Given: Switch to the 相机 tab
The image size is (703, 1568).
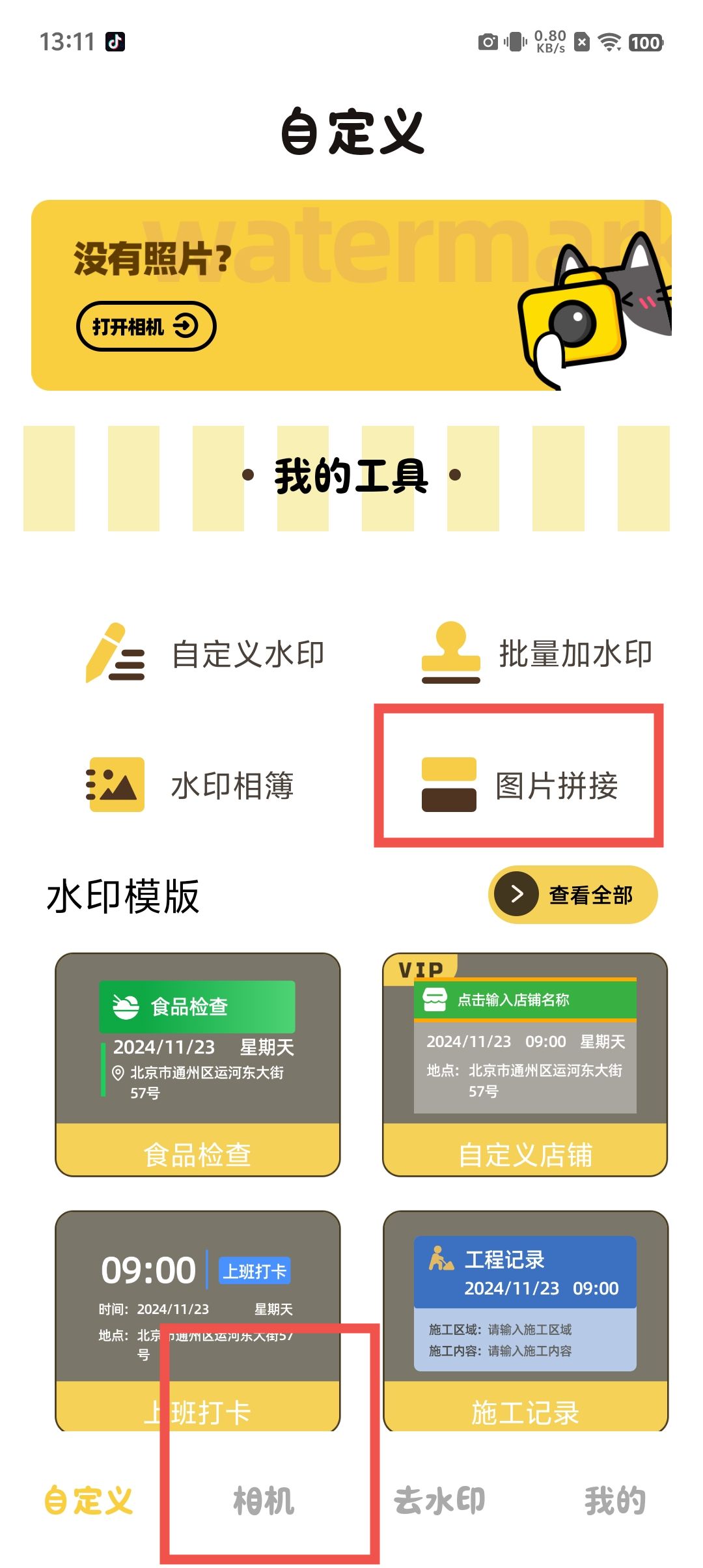Looking at the screenshot, I should (x=264, y=1500).
